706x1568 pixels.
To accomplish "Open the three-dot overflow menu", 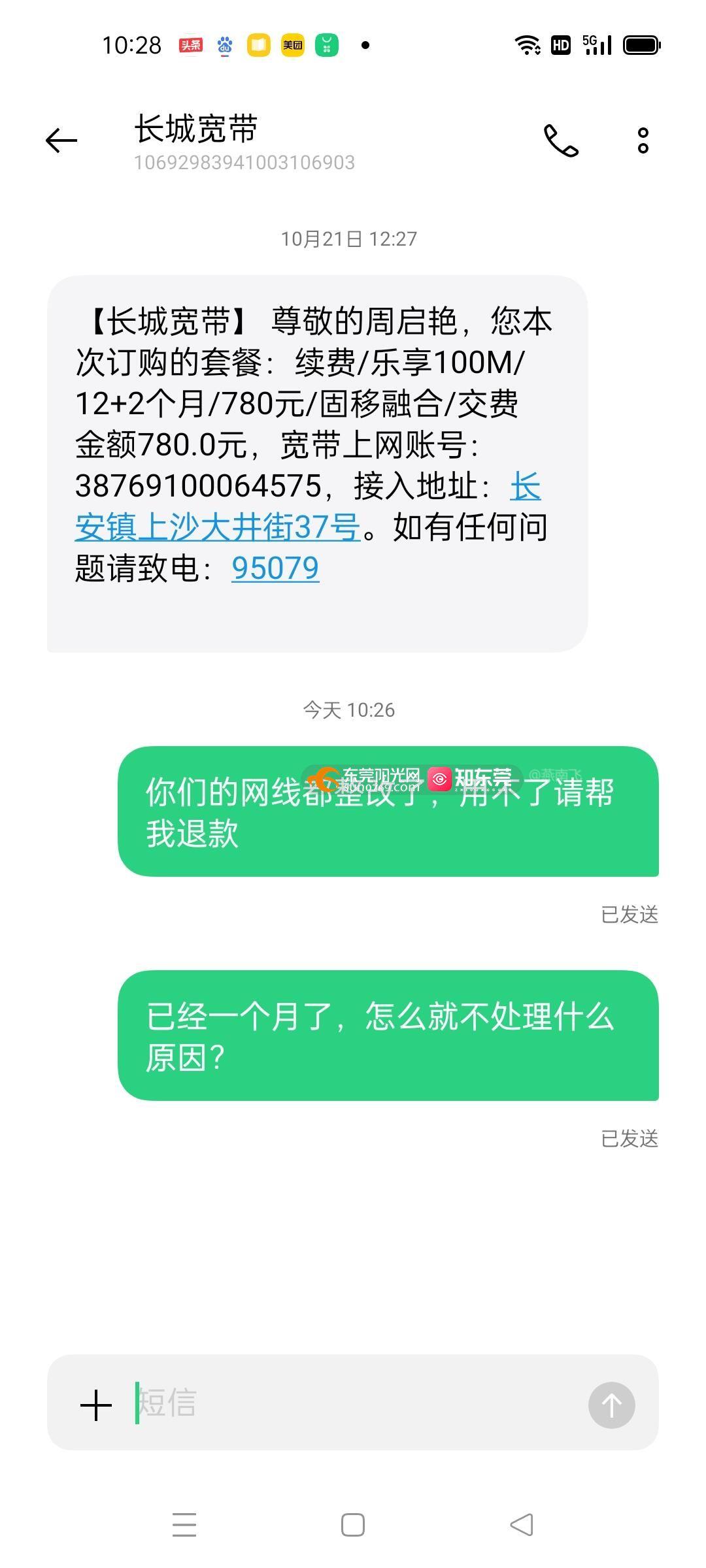I will coord(643,140).
